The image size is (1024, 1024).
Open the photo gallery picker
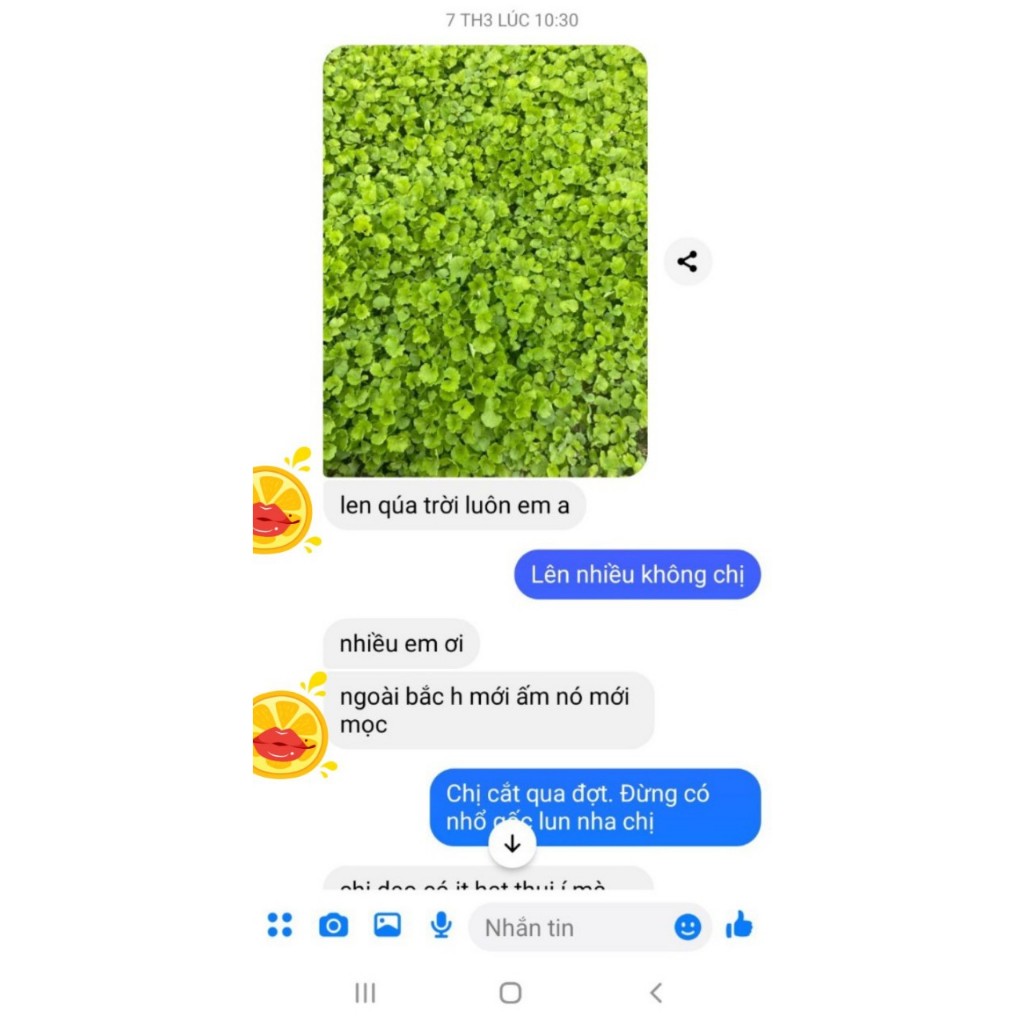coord(387,925)
